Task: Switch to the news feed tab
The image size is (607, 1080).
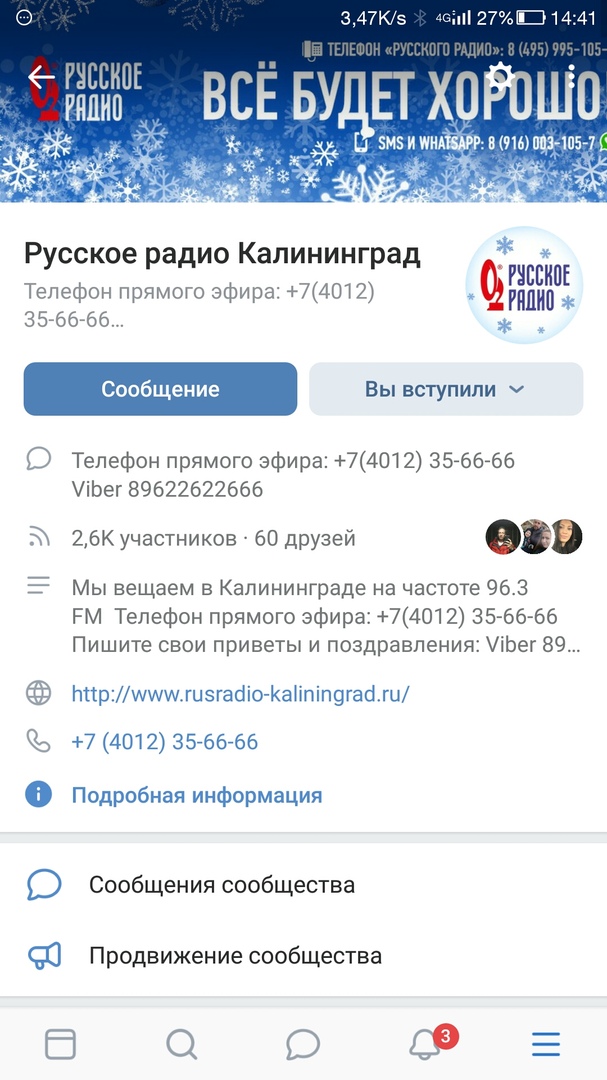Action: coord(61,1044)
